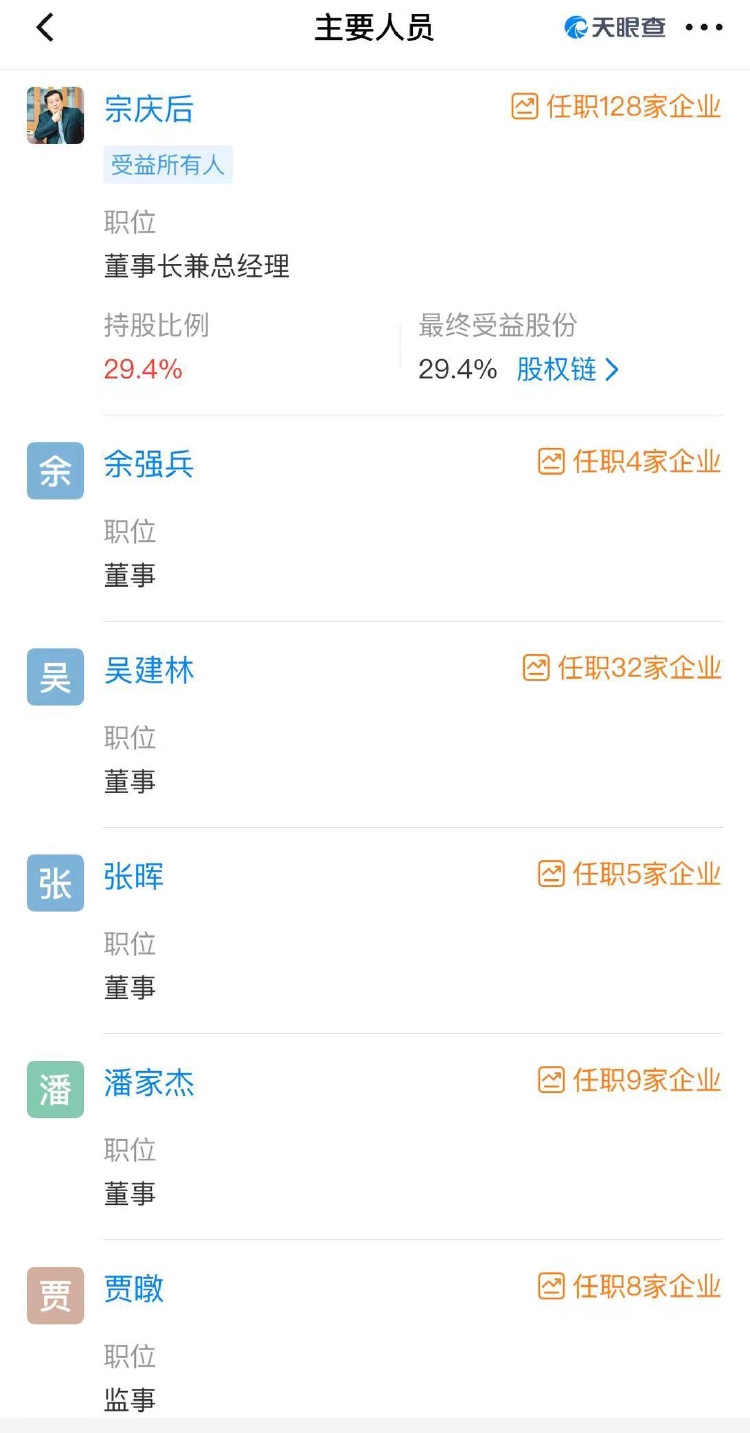
Task: Open 余强兵's profile
Action: 149,465
